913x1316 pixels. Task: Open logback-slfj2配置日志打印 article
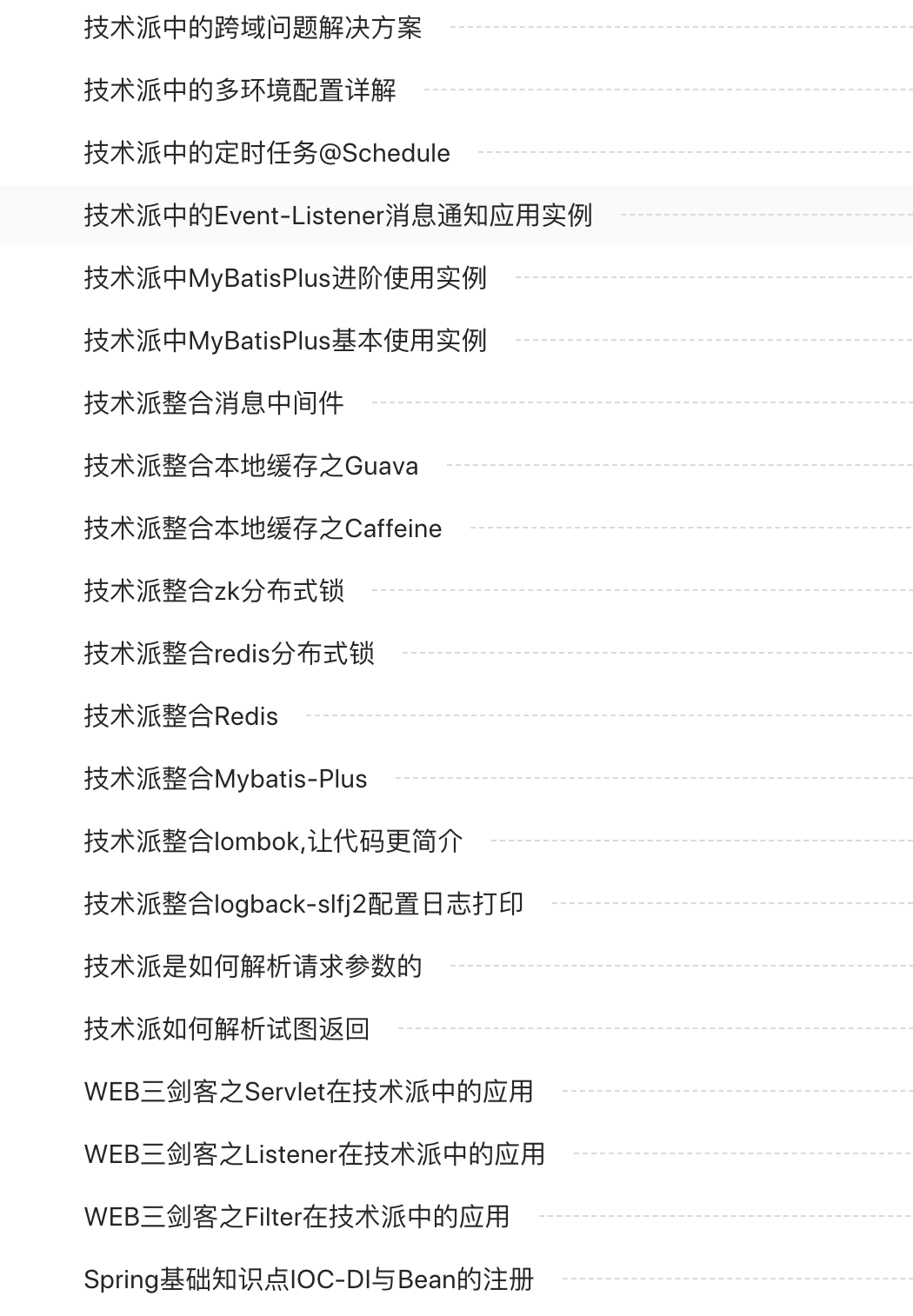(303, 904)
